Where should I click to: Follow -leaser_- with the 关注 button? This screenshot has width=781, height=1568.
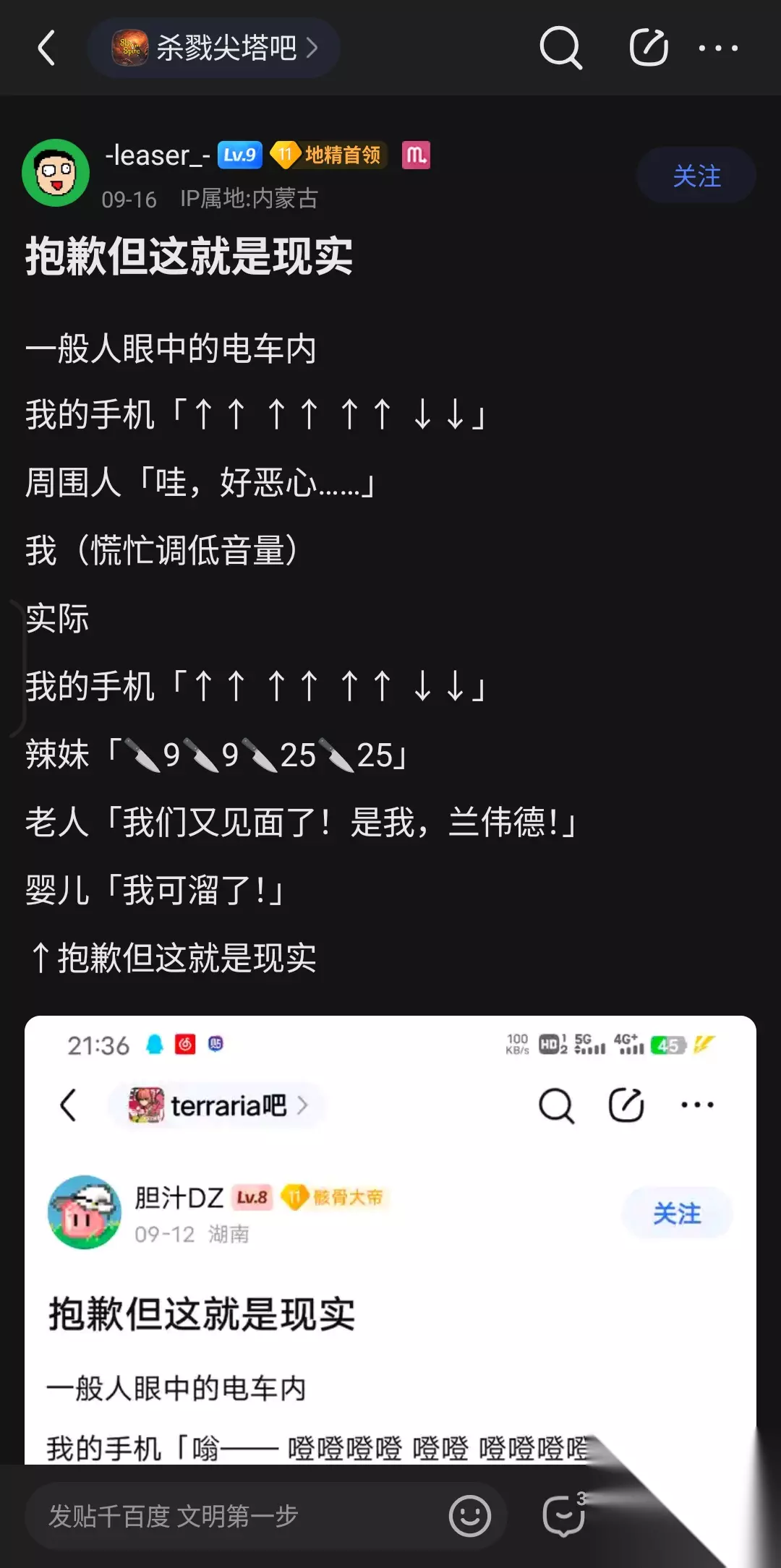coord(696,176)
